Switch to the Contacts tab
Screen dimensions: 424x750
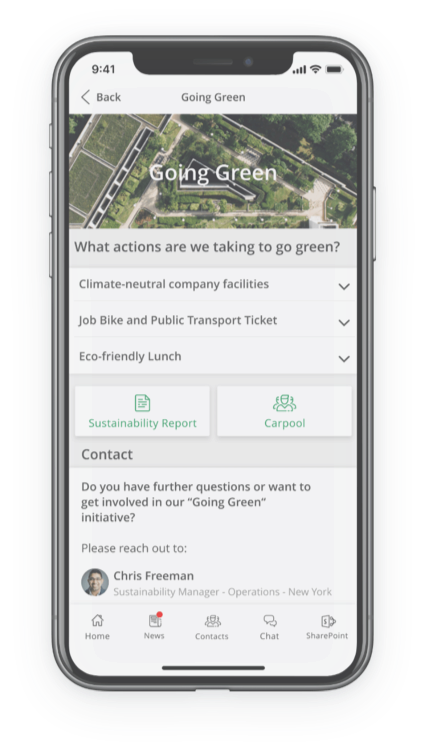point(212,627)
